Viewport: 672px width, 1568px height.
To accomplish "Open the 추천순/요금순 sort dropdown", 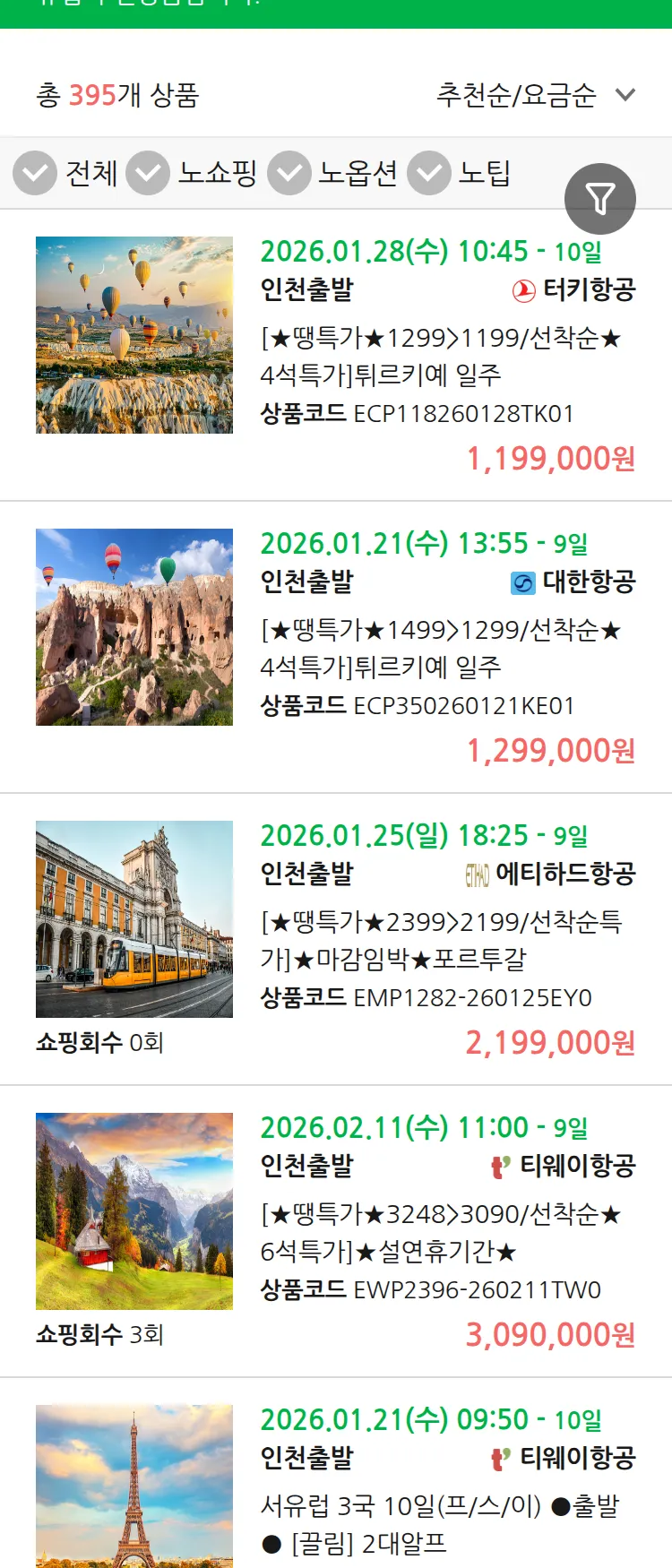I will (517, 95).
